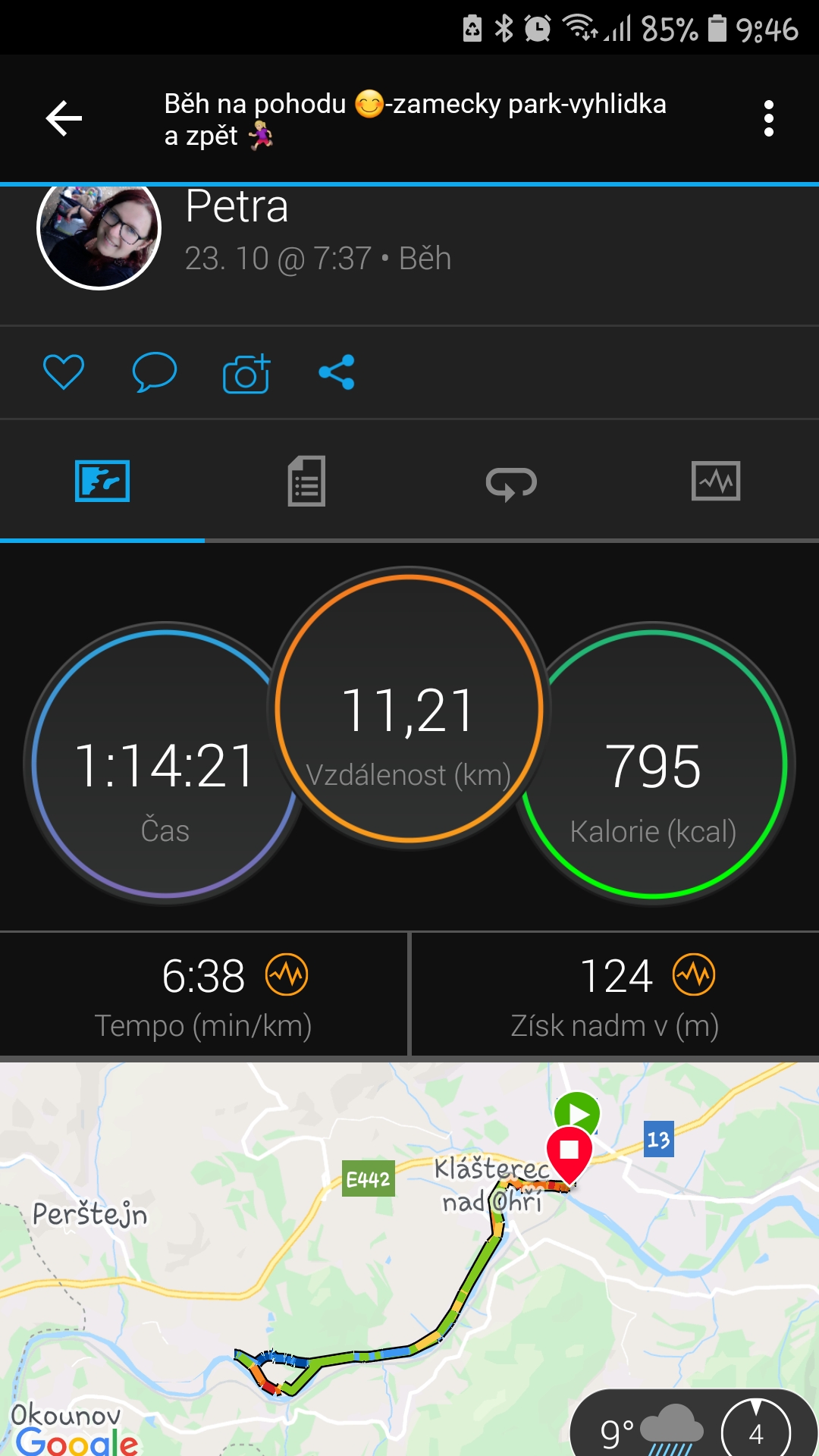Like this activity with the heart
The height and width of the screenshot is (1456, 819).
tap(64, 372)
